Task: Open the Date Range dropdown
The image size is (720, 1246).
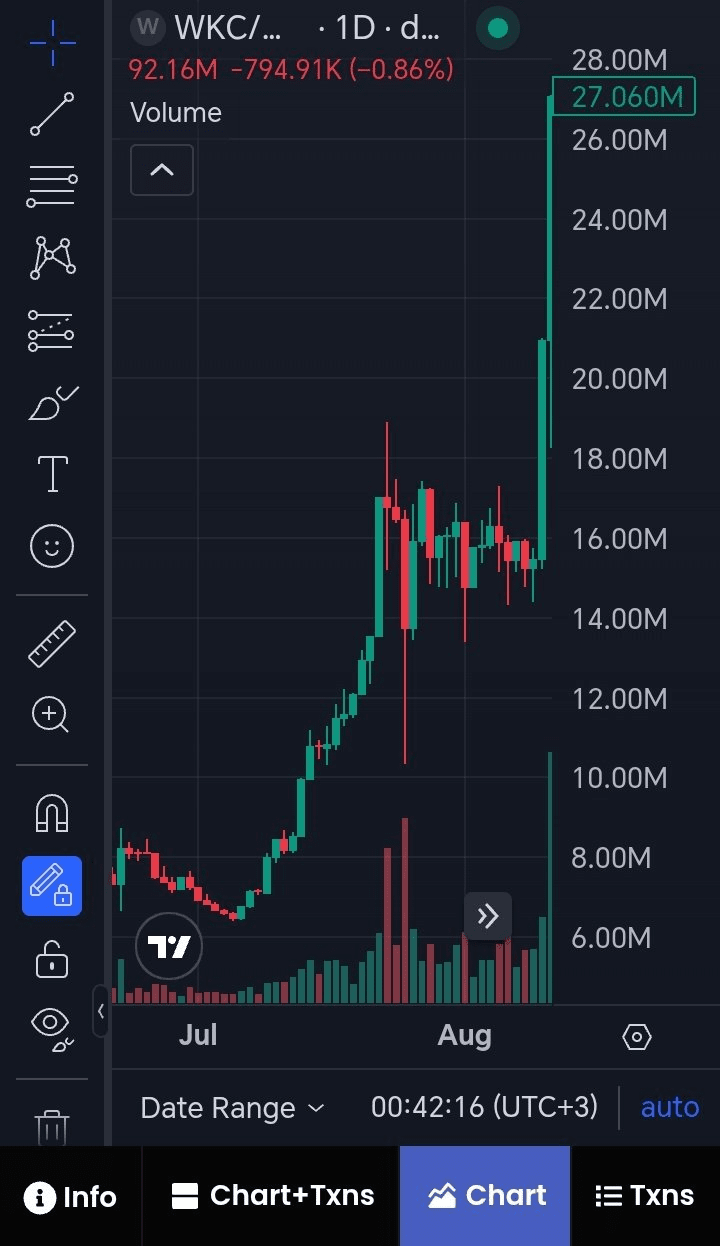Action: pyautogui.click(x=232, y=1108)
